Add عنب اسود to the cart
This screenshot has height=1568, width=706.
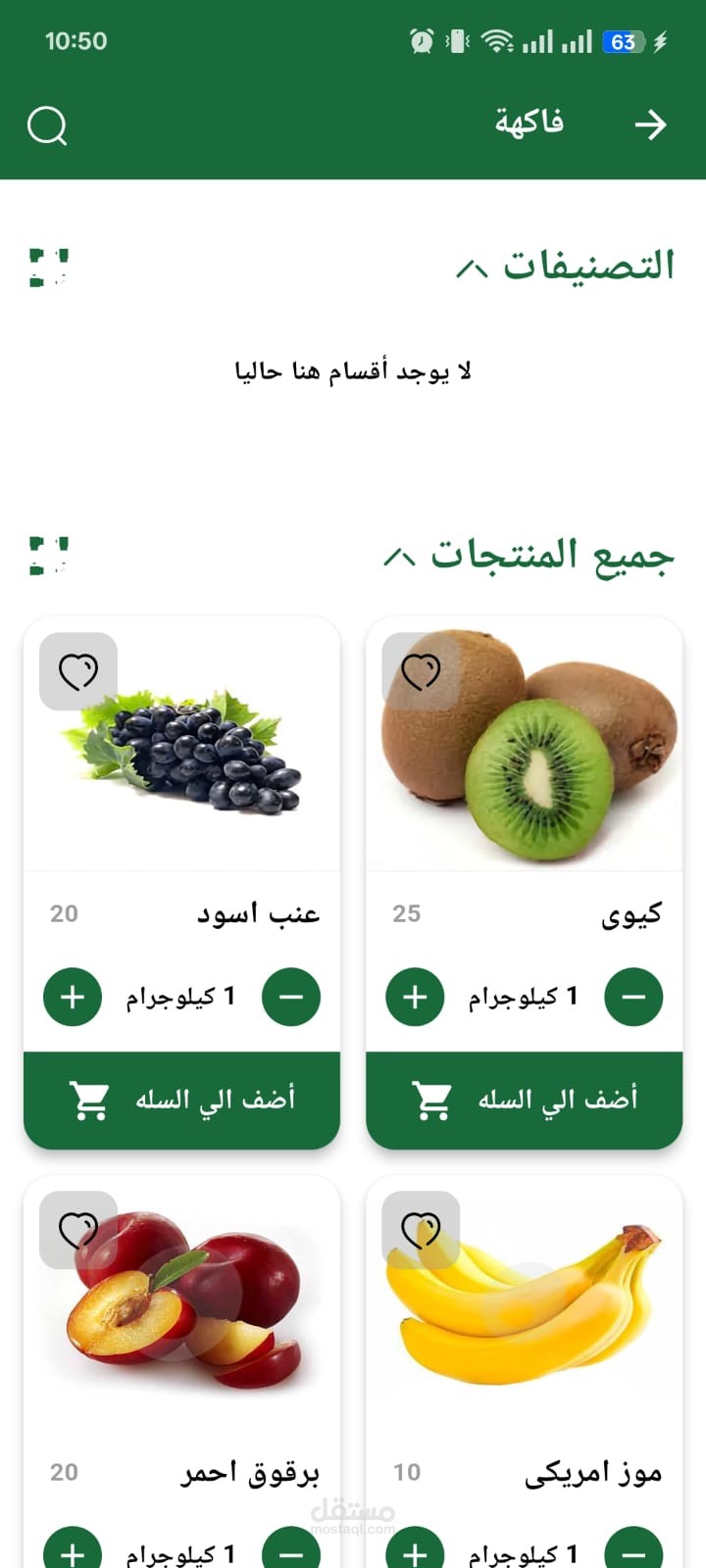[x=181, y=1100]
